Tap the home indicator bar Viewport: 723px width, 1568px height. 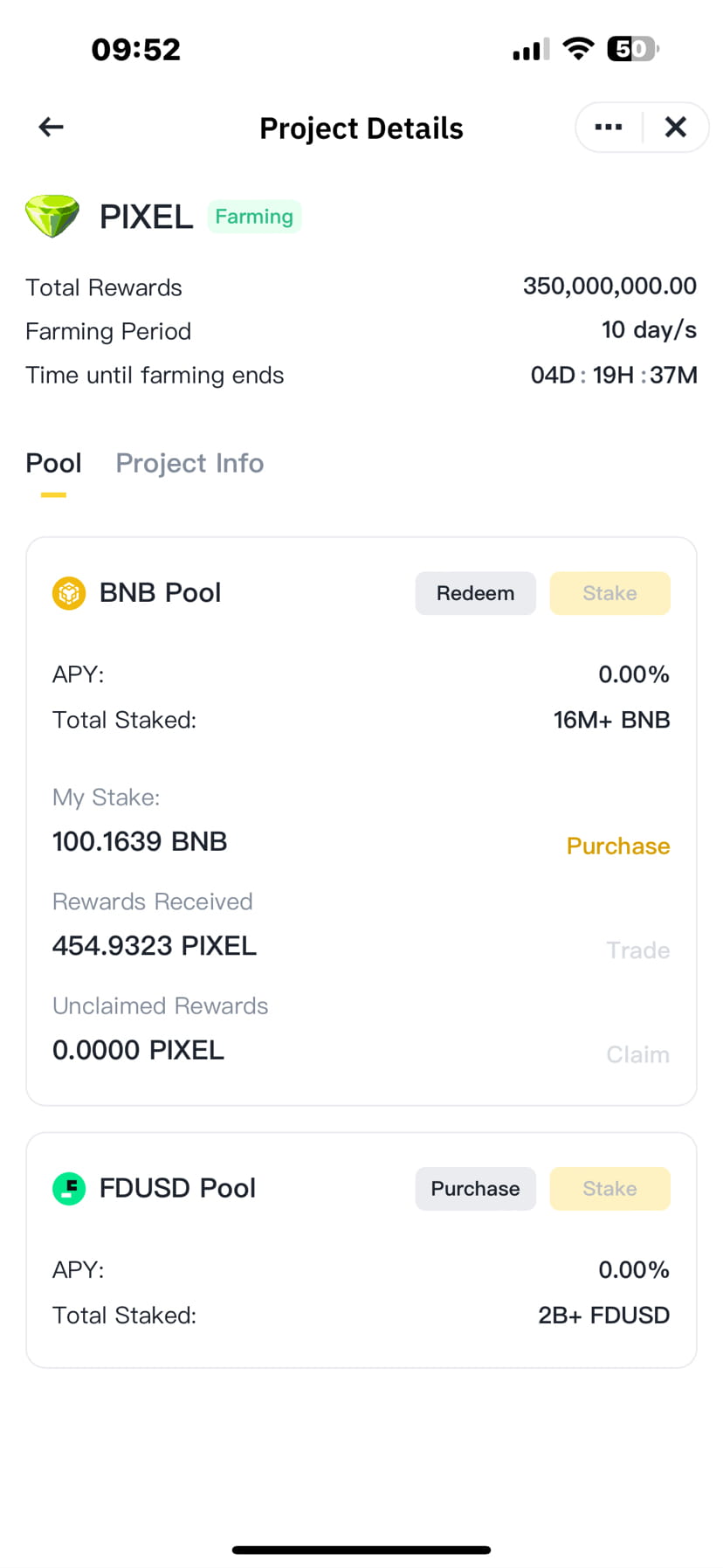(361, 1549)
